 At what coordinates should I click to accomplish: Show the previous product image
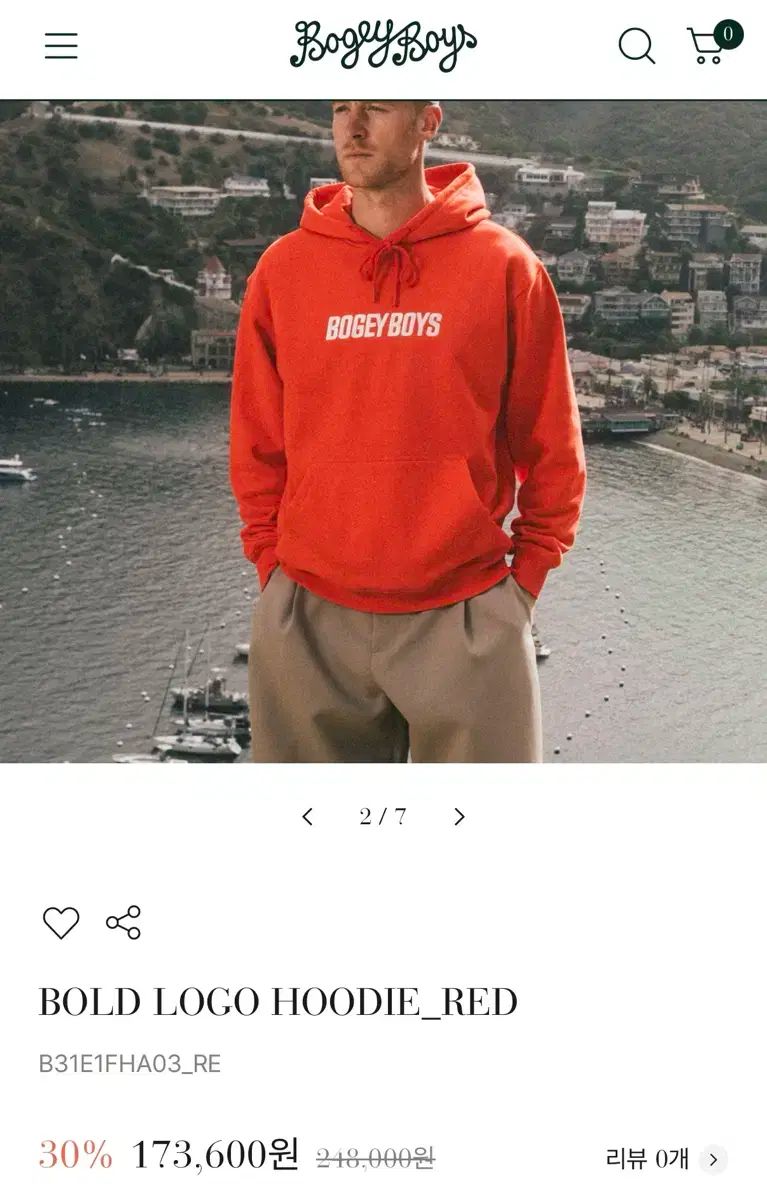[308, 817]
